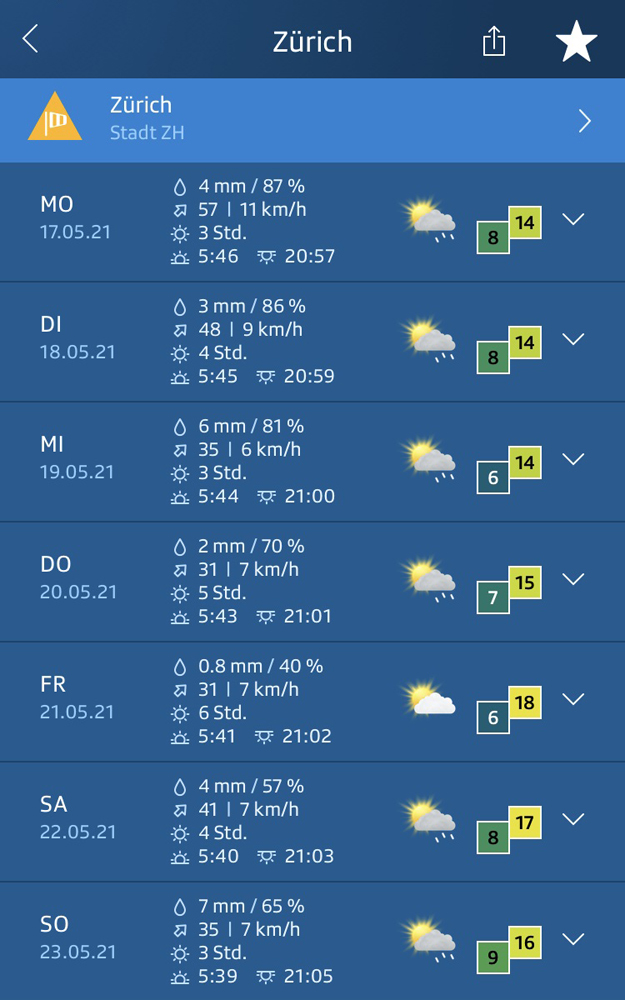Open the Zürich Stadt ZH wind warning
This screenshot has height=1000, width=625.
[312, 120]
